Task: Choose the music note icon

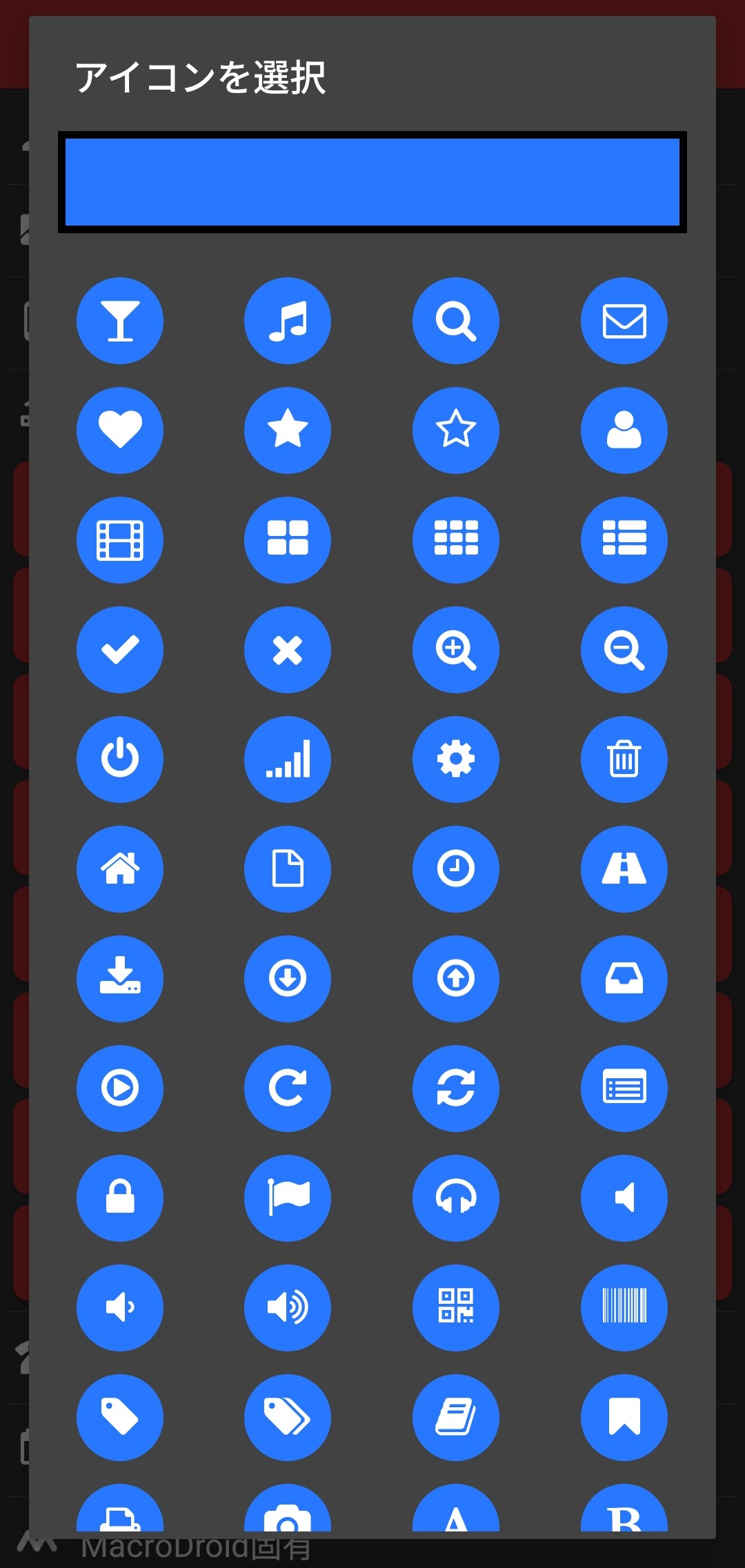Action: coord(288,321)
